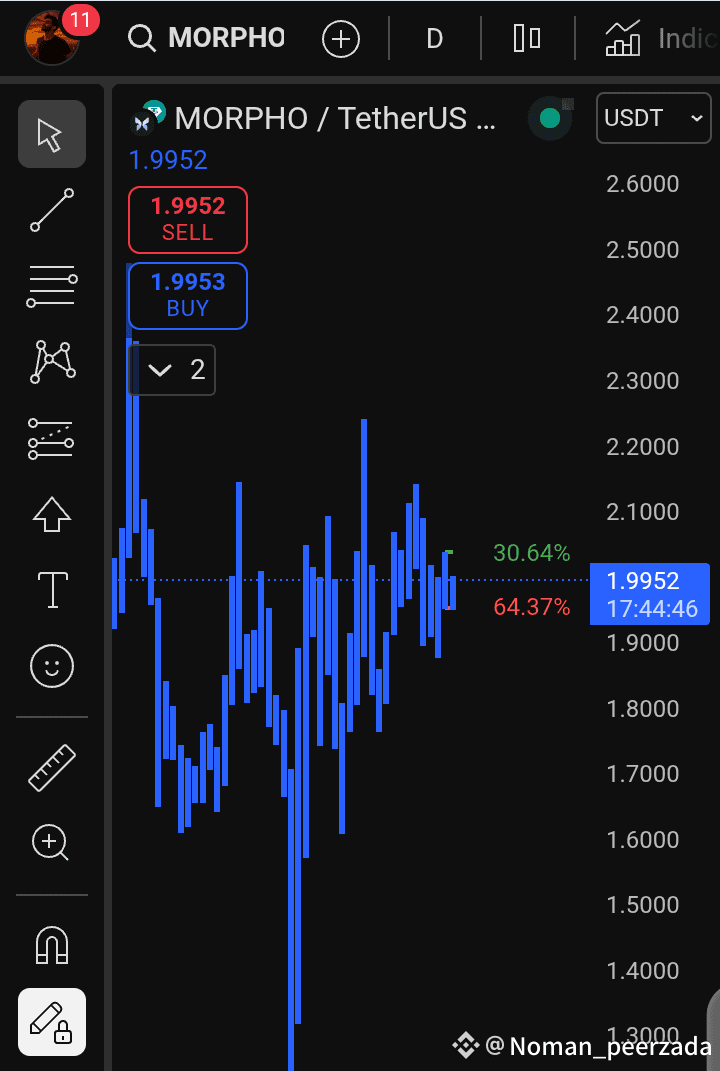720x1071 pixels.
Task: Change the D chart interval
Action: (434, 39)
